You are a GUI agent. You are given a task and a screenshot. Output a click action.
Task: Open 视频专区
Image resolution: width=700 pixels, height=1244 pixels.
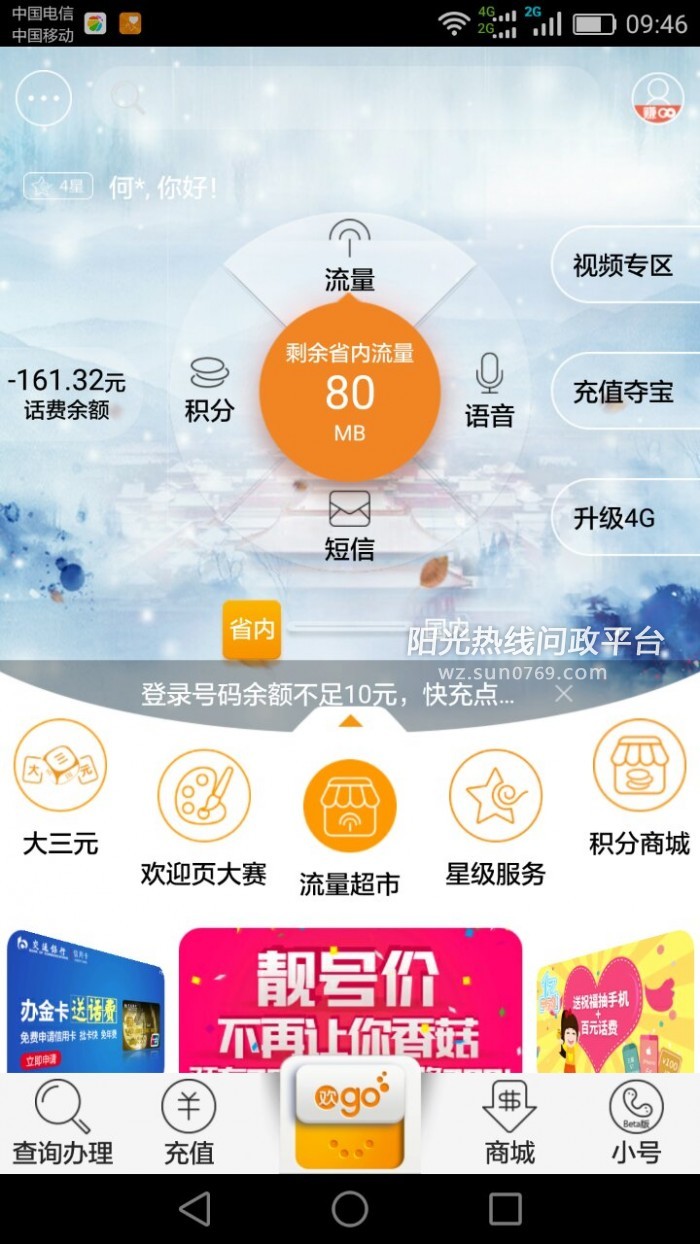click(x=624, y=265)
